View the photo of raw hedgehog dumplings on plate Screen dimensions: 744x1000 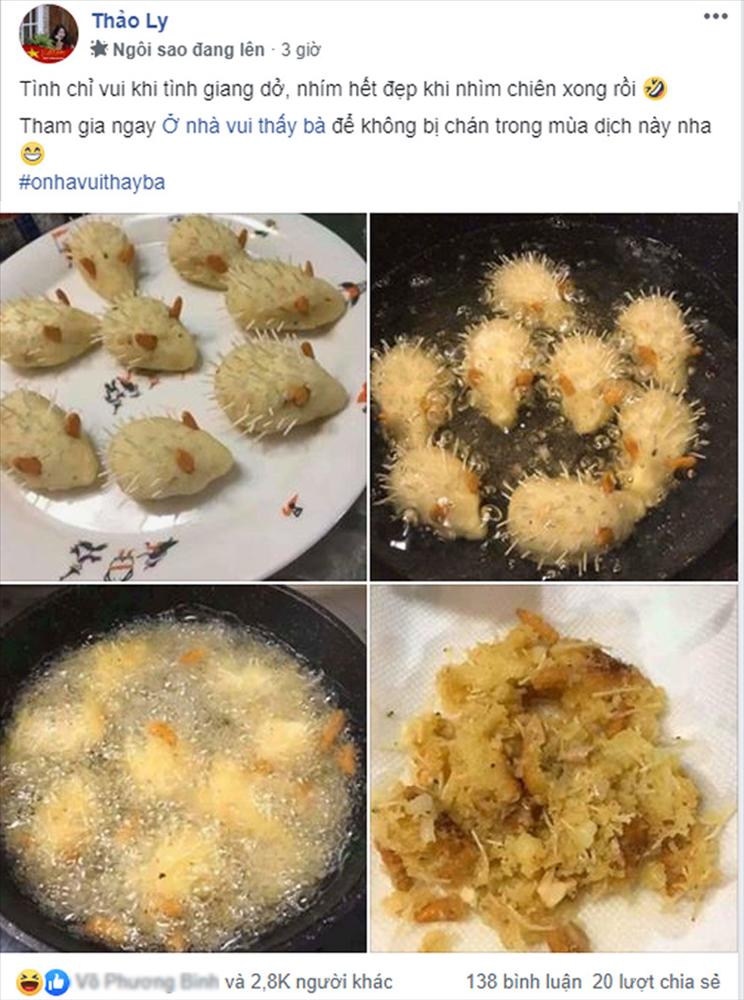[x=184, y=397]
